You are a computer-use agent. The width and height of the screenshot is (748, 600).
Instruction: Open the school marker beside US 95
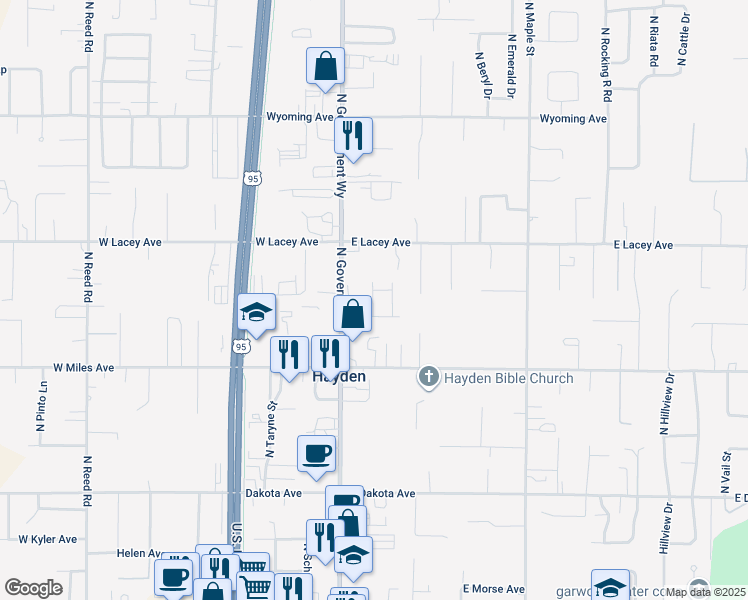tap(256, 312)
